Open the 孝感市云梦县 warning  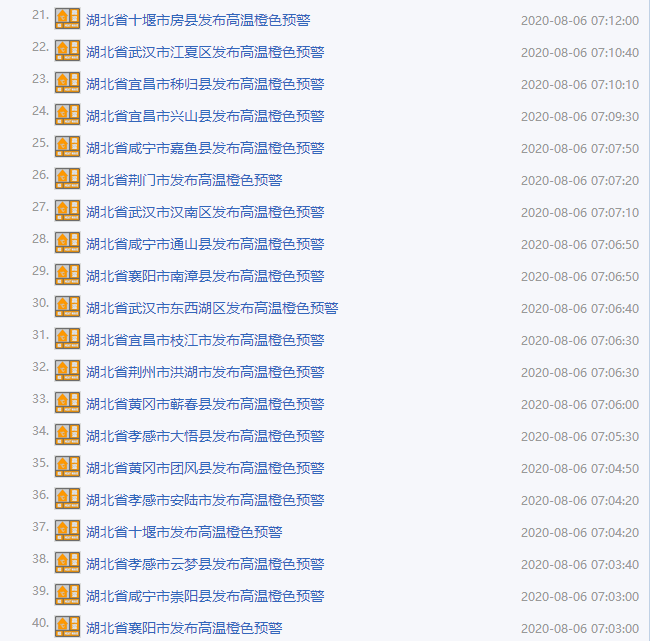[x=205, y=564]
